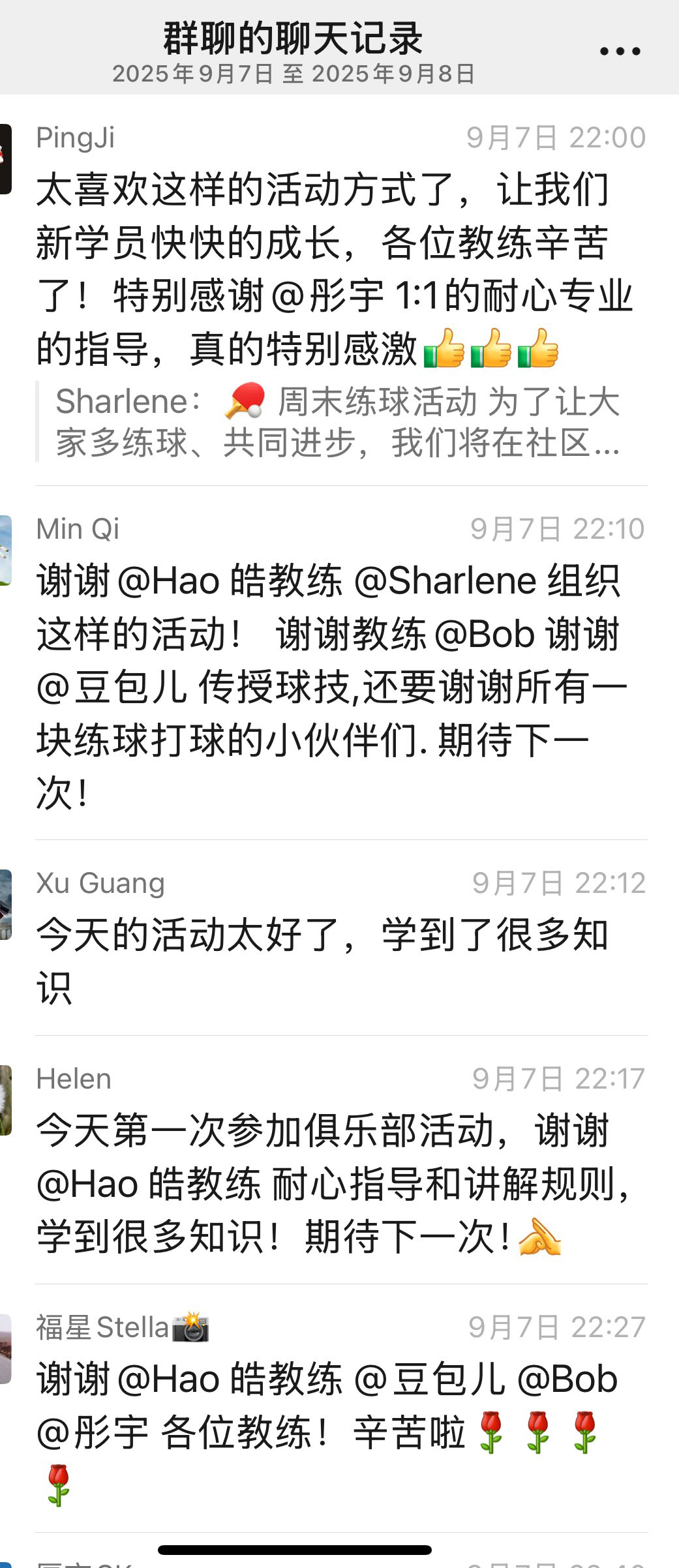679x1568 pixels.
Task: Tap Helen's profile avatar
Action: pyautogui.click(x=5, y=1100)
